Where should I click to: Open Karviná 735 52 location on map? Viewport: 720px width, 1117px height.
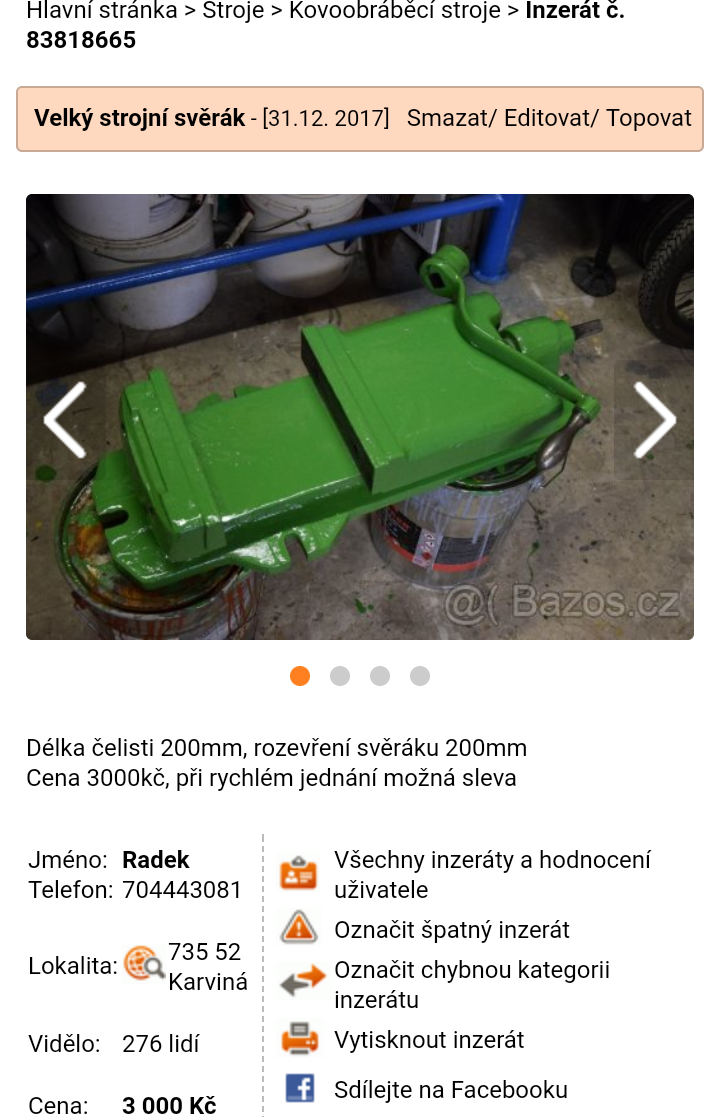[x=207, y=966]
